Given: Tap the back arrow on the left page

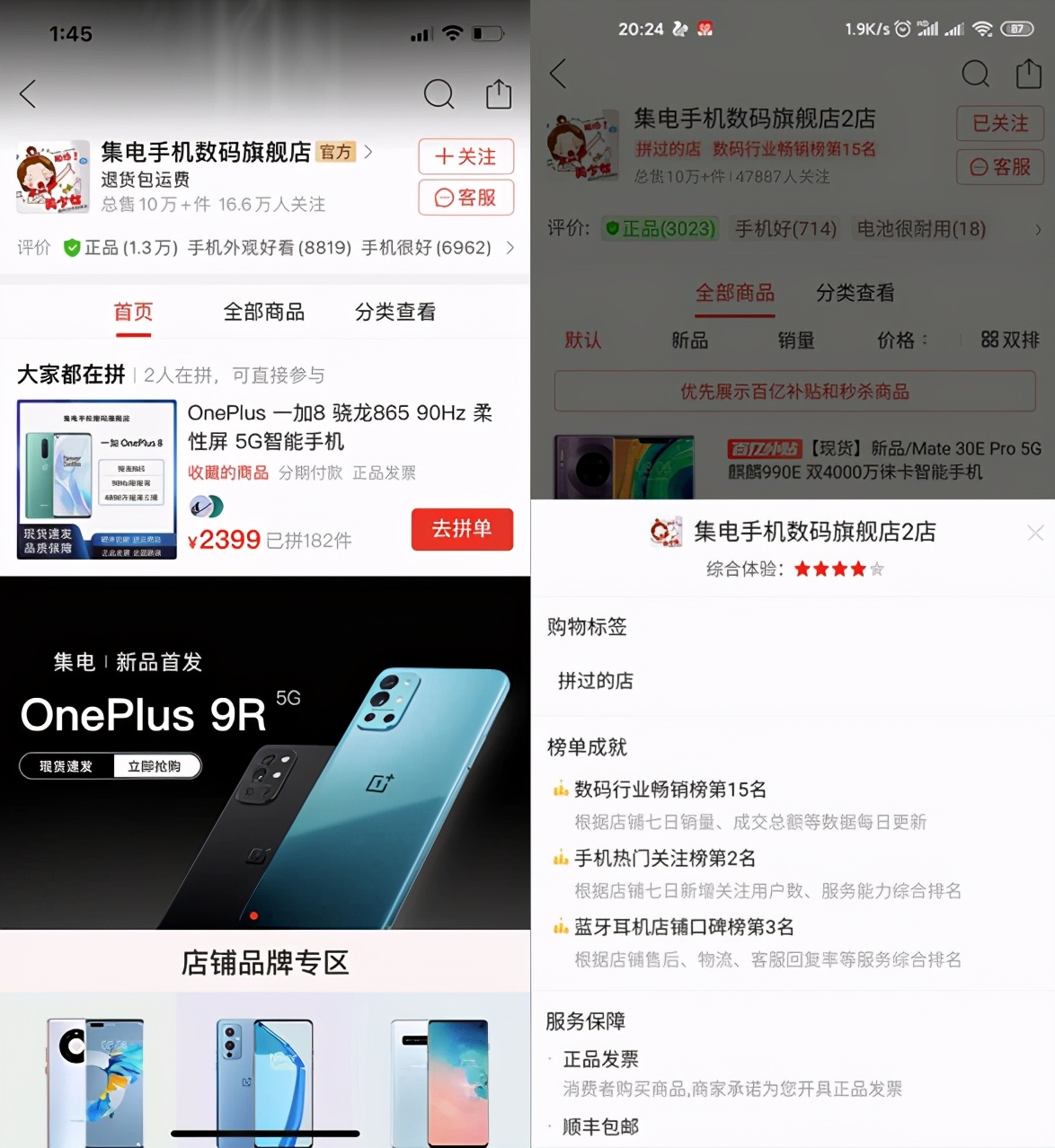Looking at the screenshot, I should point(28,93).
